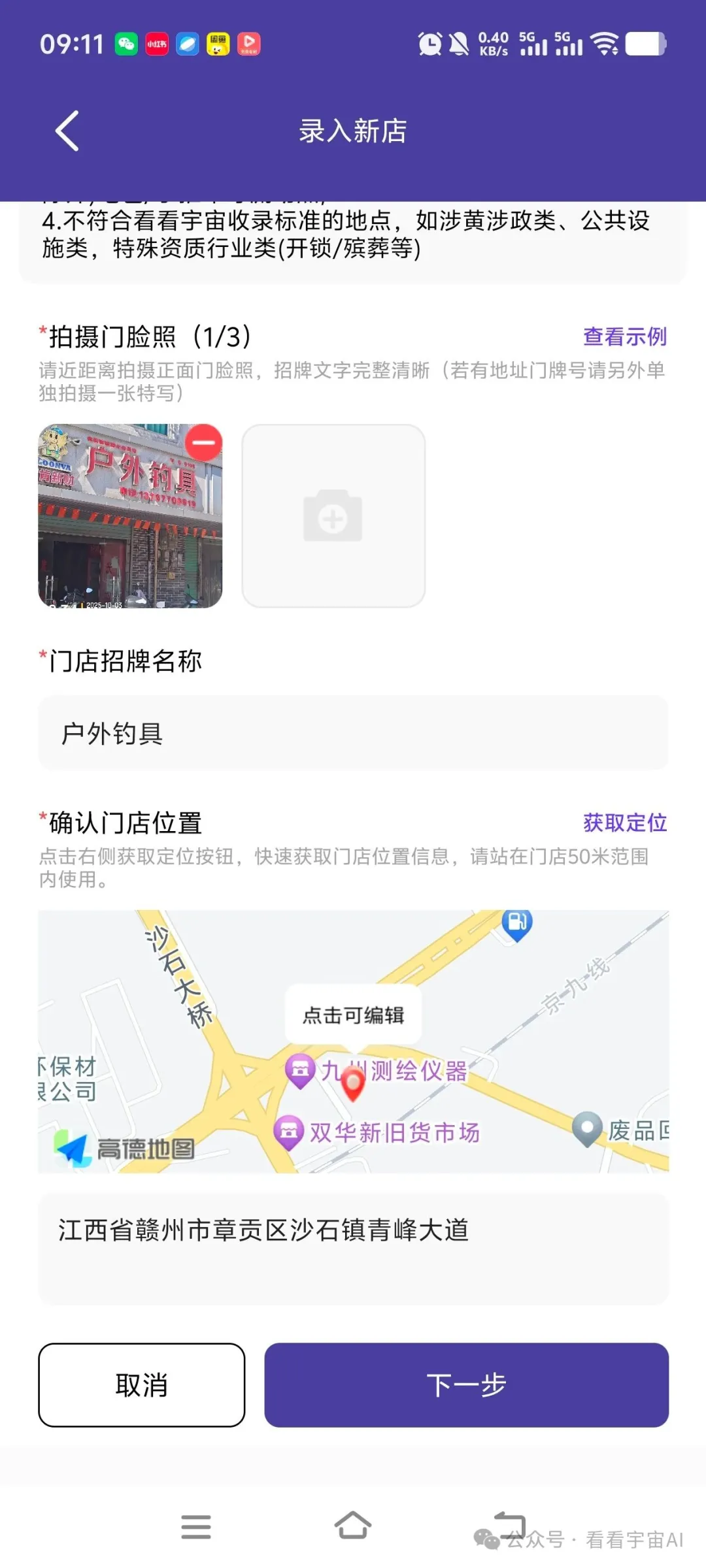Open the recent apps menu button
Viewport: 706px width, 1568px height.
click(x=196, y=1526)
